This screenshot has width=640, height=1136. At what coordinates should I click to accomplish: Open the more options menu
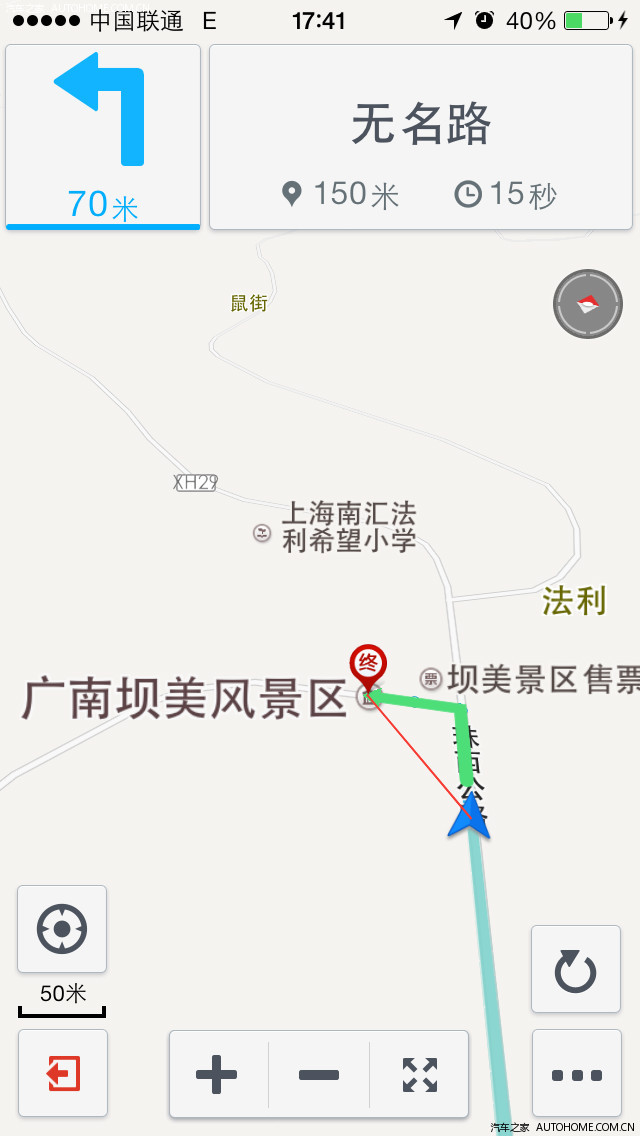(577, 1075)
